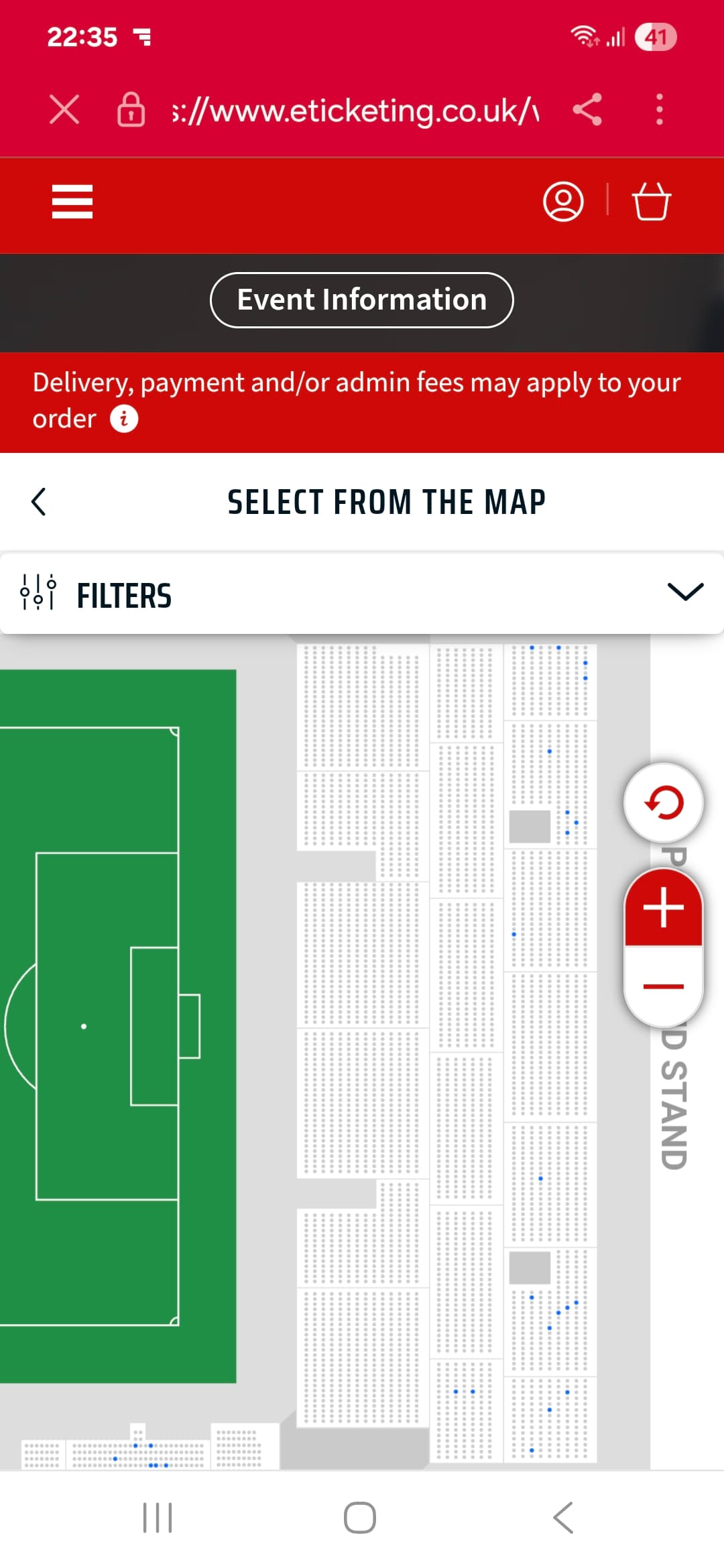Viewport: 724px width, 1568px height.
Task: Zoom out of the seat map
Action: point(664,986)
